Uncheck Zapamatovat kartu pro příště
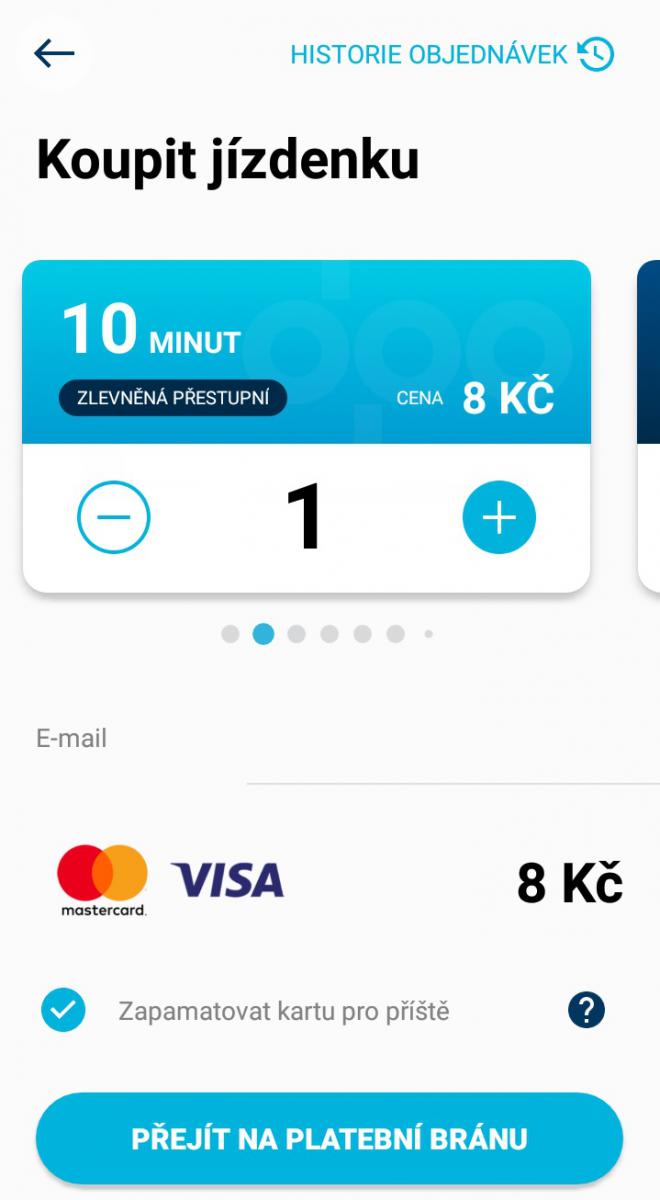 coord(63,1011)
